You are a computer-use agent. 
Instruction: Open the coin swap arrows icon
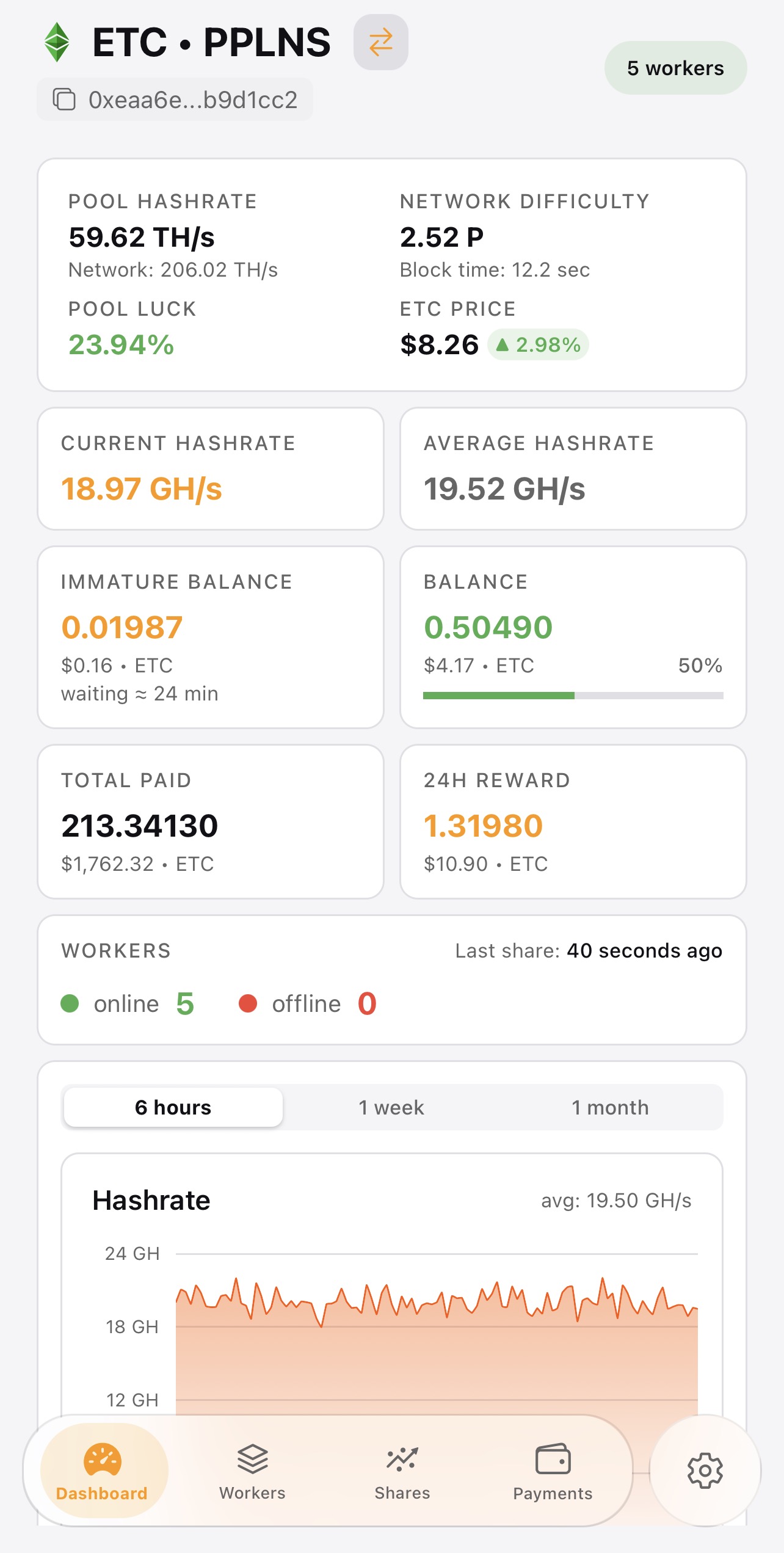[x=380, y=42]
